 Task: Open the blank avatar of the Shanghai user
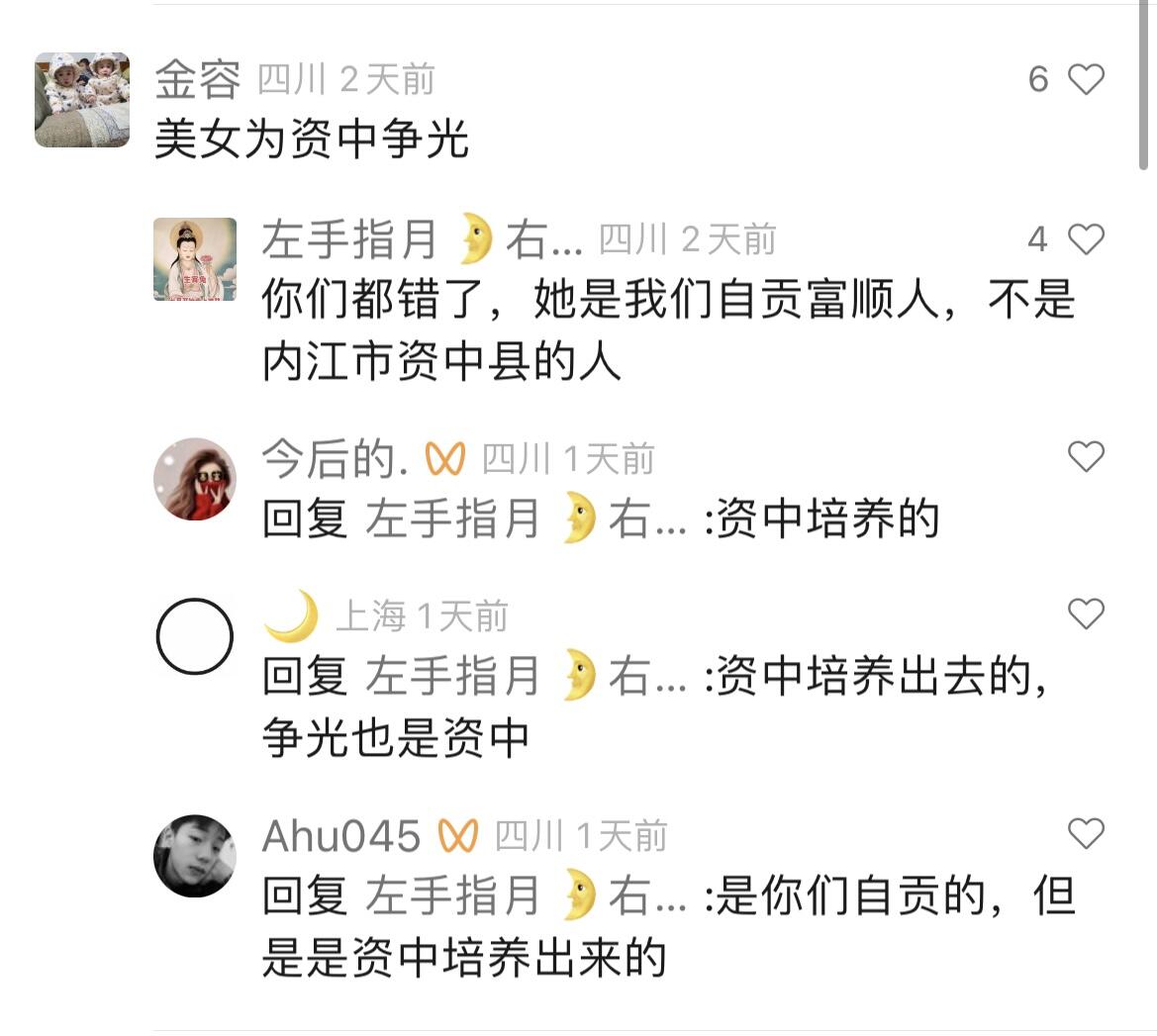[195, 637]
